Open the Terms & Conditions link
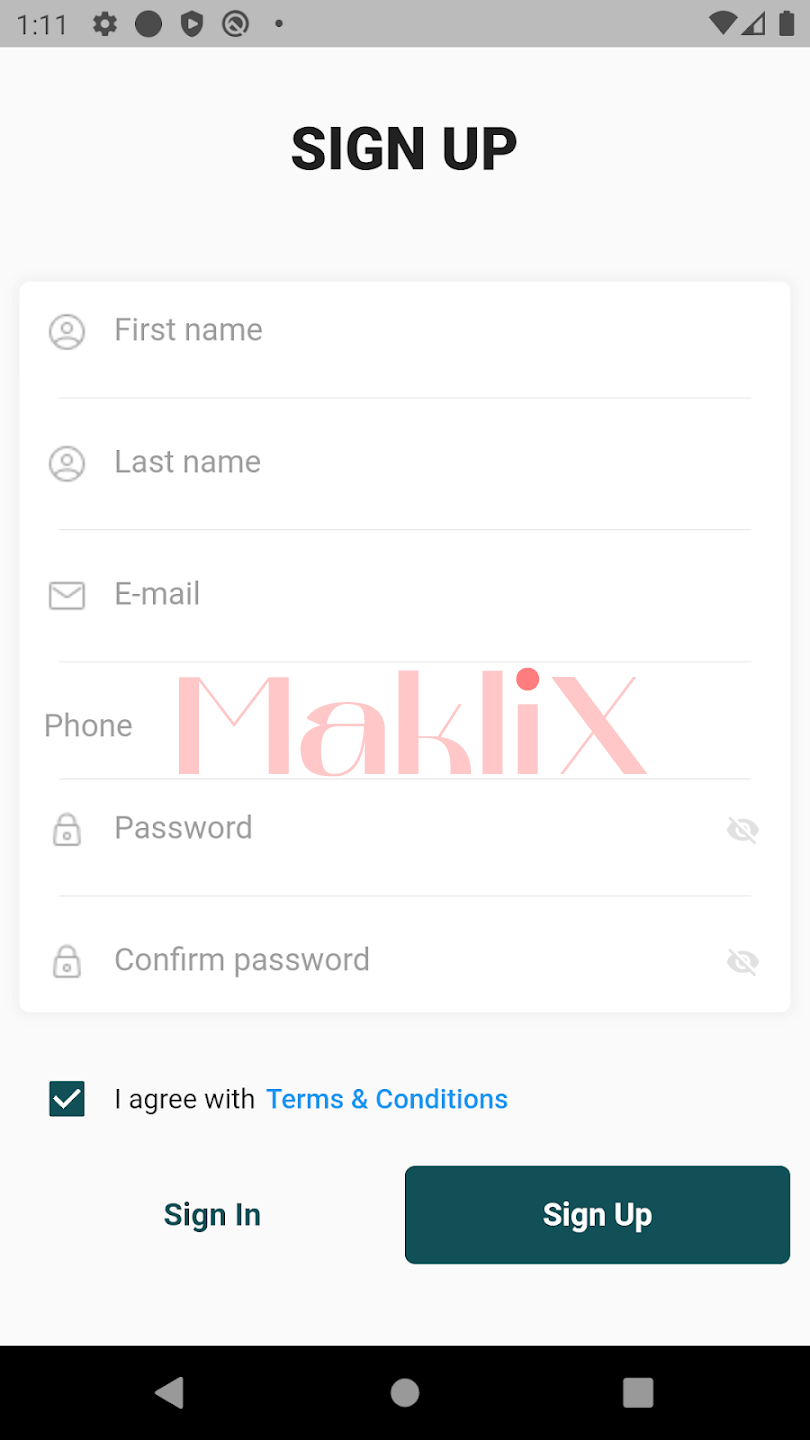The width and height of the screenshot is (810, 1440). 387,1099
